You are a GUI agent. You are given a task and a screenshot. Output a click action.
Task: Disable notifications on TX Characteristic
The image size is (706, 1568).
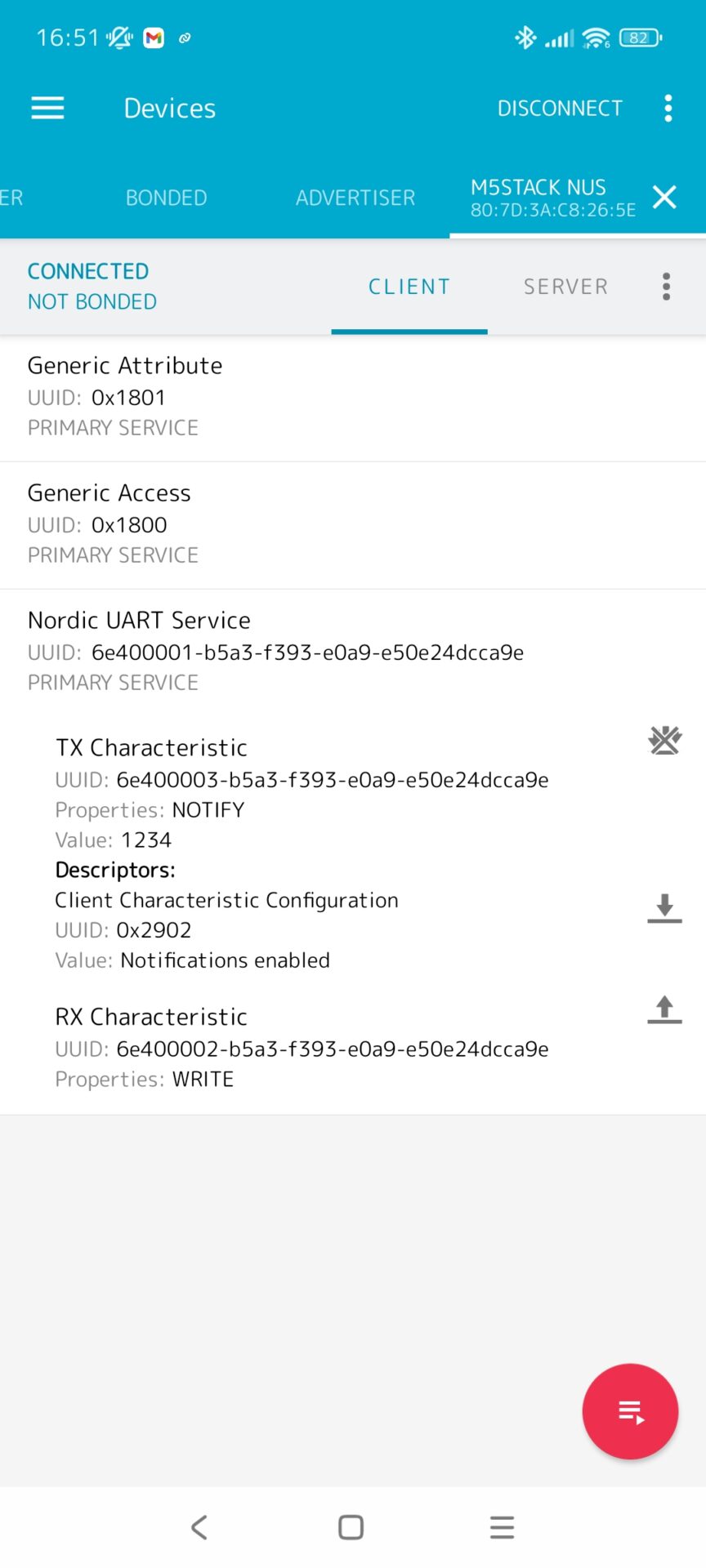664,740
